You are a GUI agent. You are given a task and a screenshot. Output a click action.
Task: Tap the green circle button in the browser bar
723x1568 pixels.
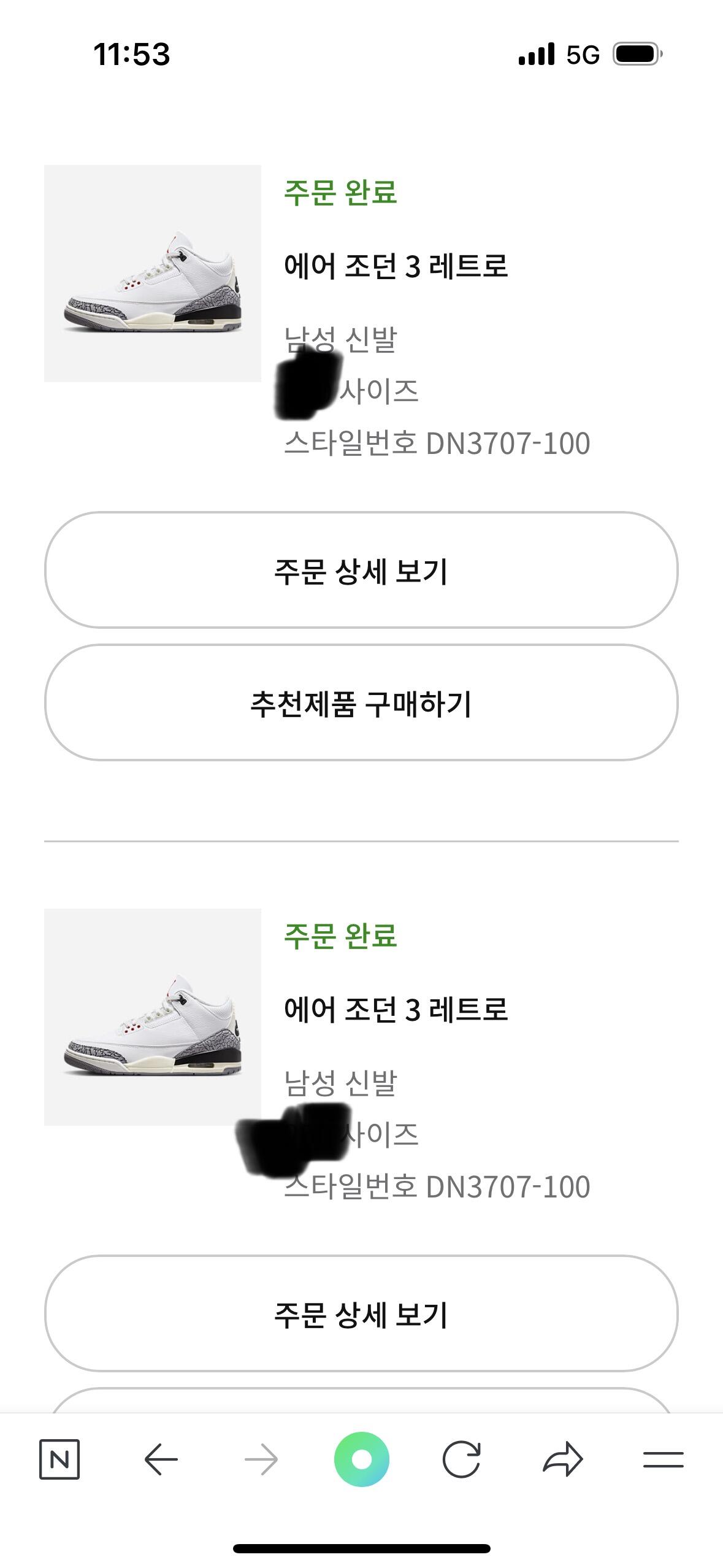[362, 1459]
